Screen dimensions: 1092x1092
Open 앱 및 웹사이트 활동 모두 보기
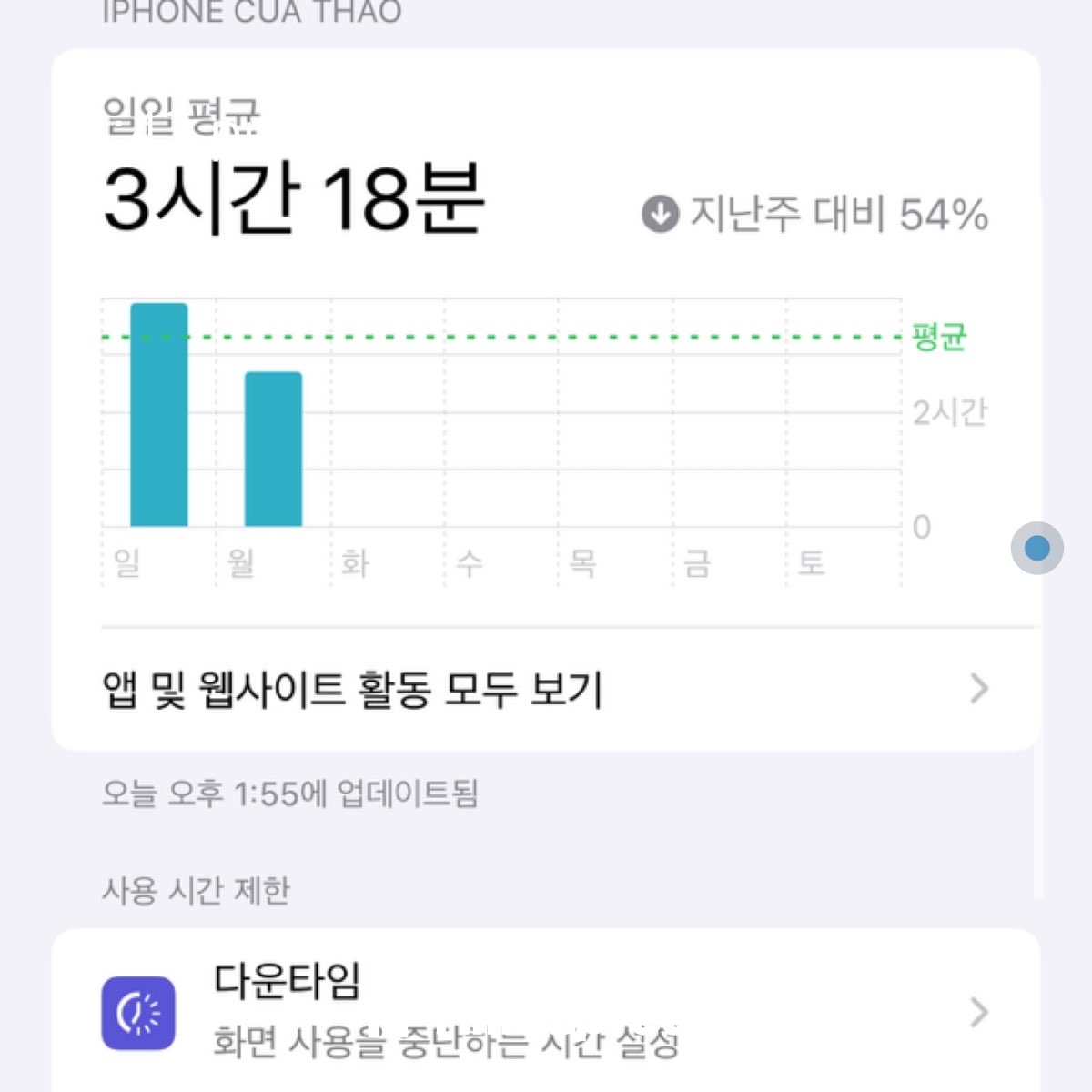click(x=544, y=689)
